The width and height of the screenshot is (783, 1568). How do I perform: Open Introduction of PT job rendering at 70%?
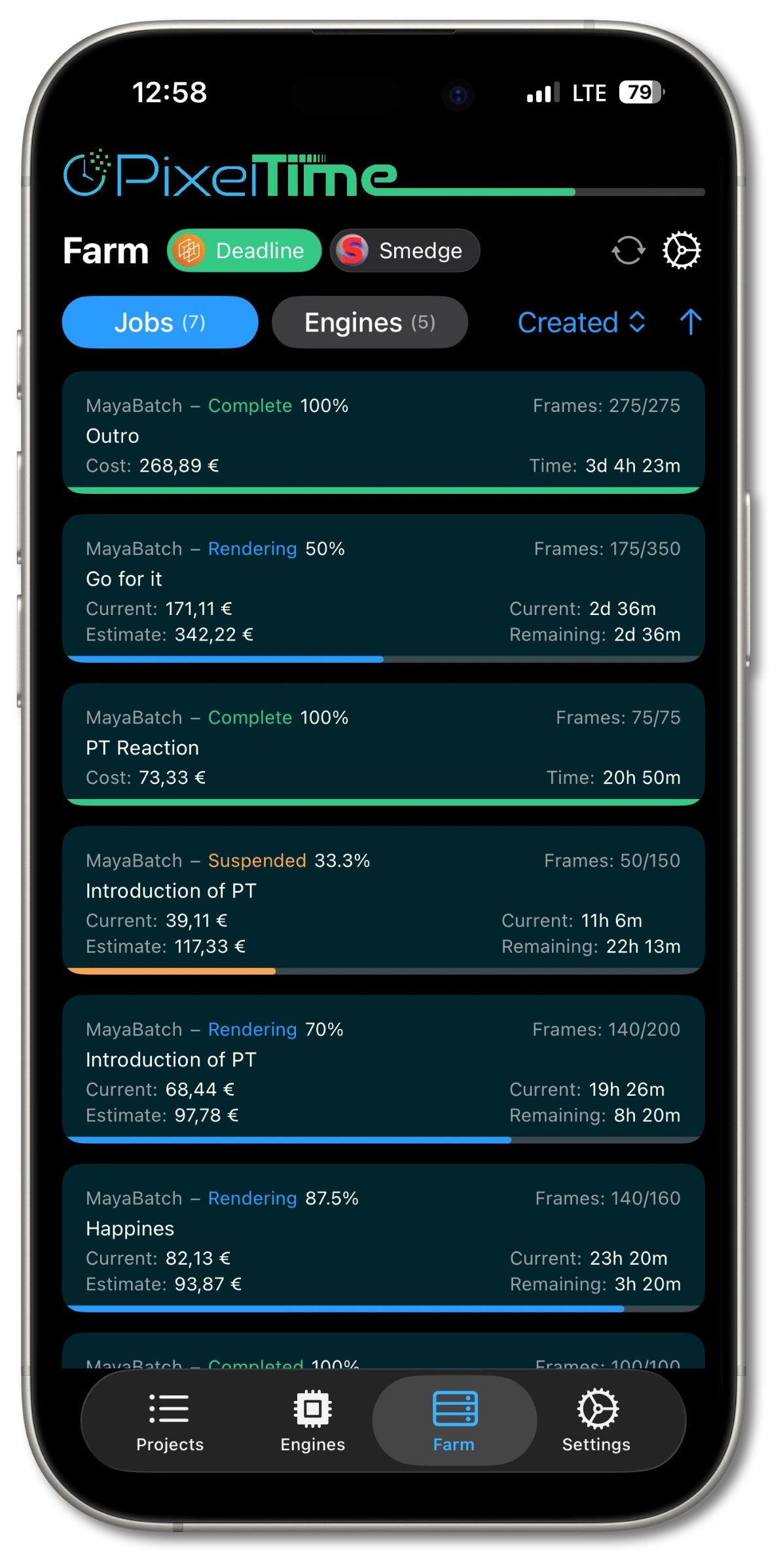tap(383, 1069)
